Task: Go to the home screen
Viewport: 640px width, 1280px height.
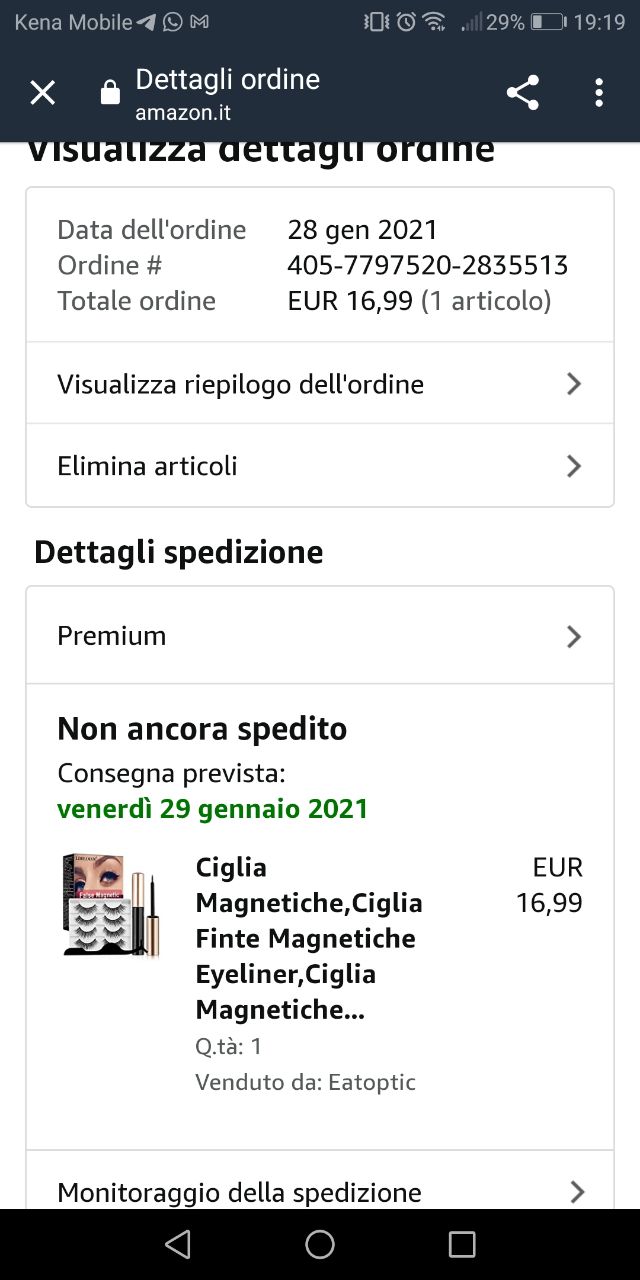Action: click(x=320, y=1244)
